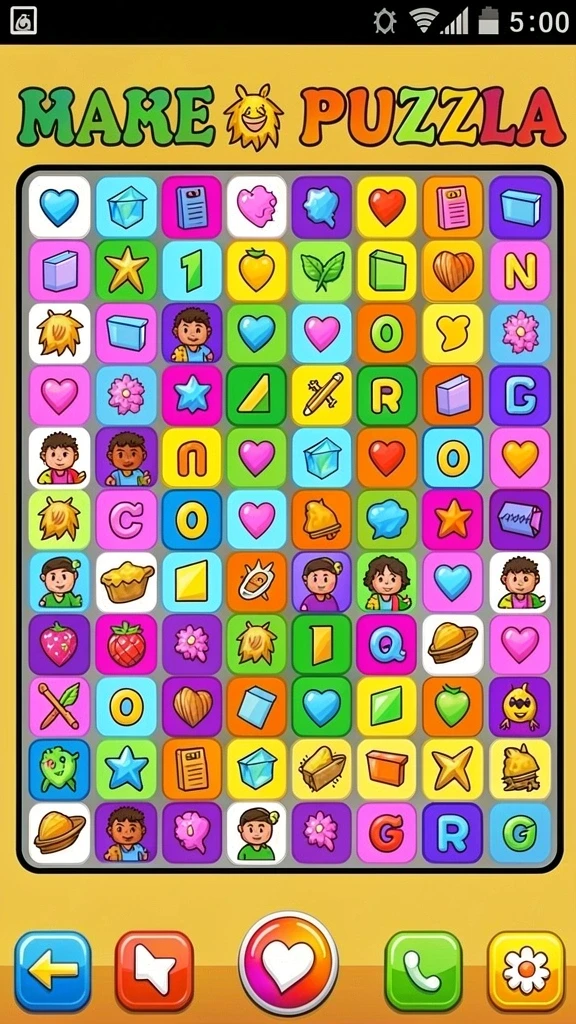Screen dimensions: 576x1024
Task: Tap the green phone button
Action: click(423, 971)
